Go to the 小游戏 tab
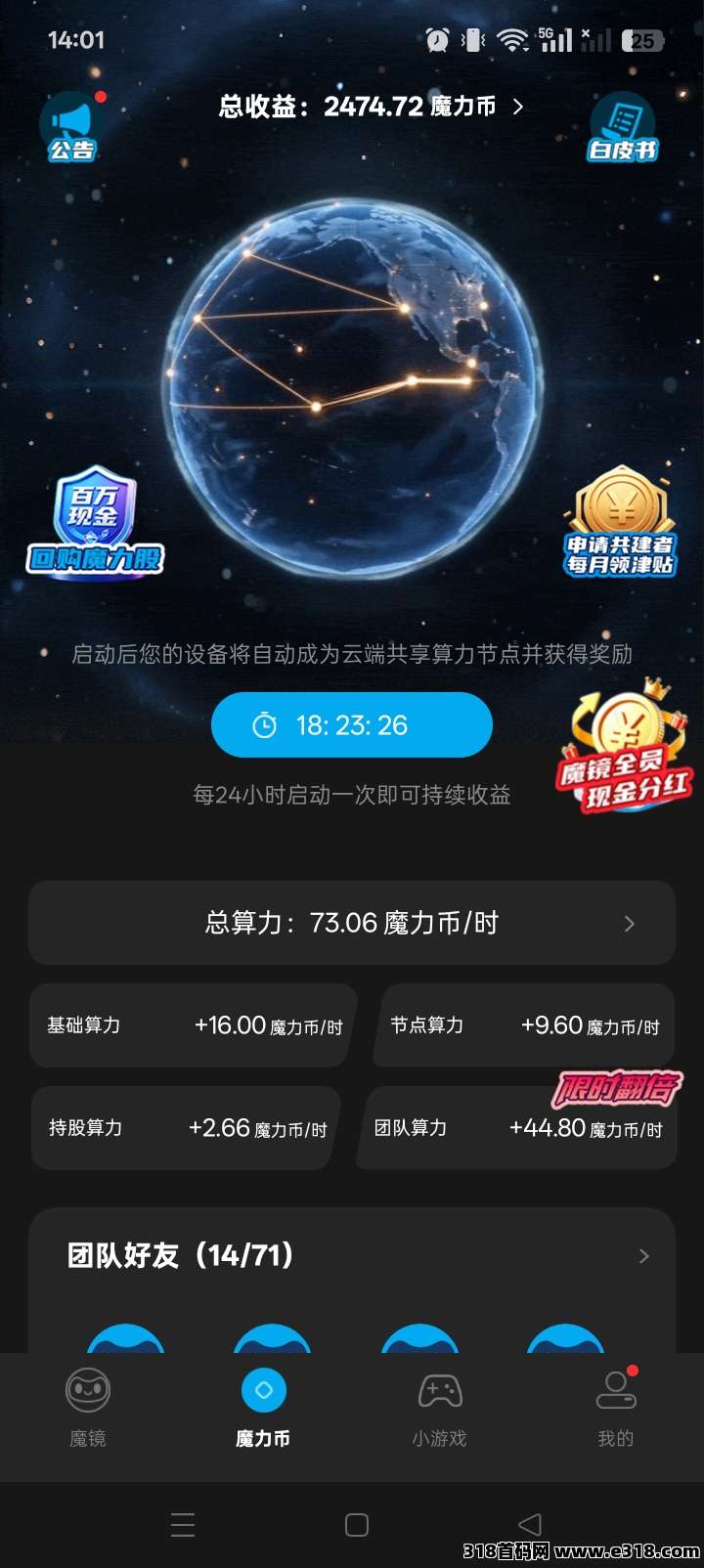The image size is (704, 1568). (440, 1408)
